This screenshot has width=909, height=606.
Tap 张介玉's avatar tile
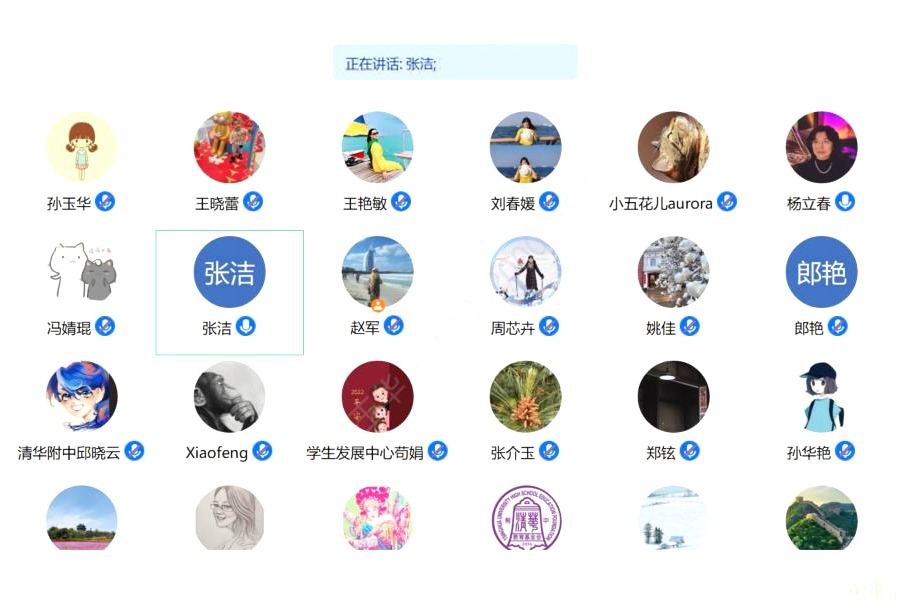(525, 397)
